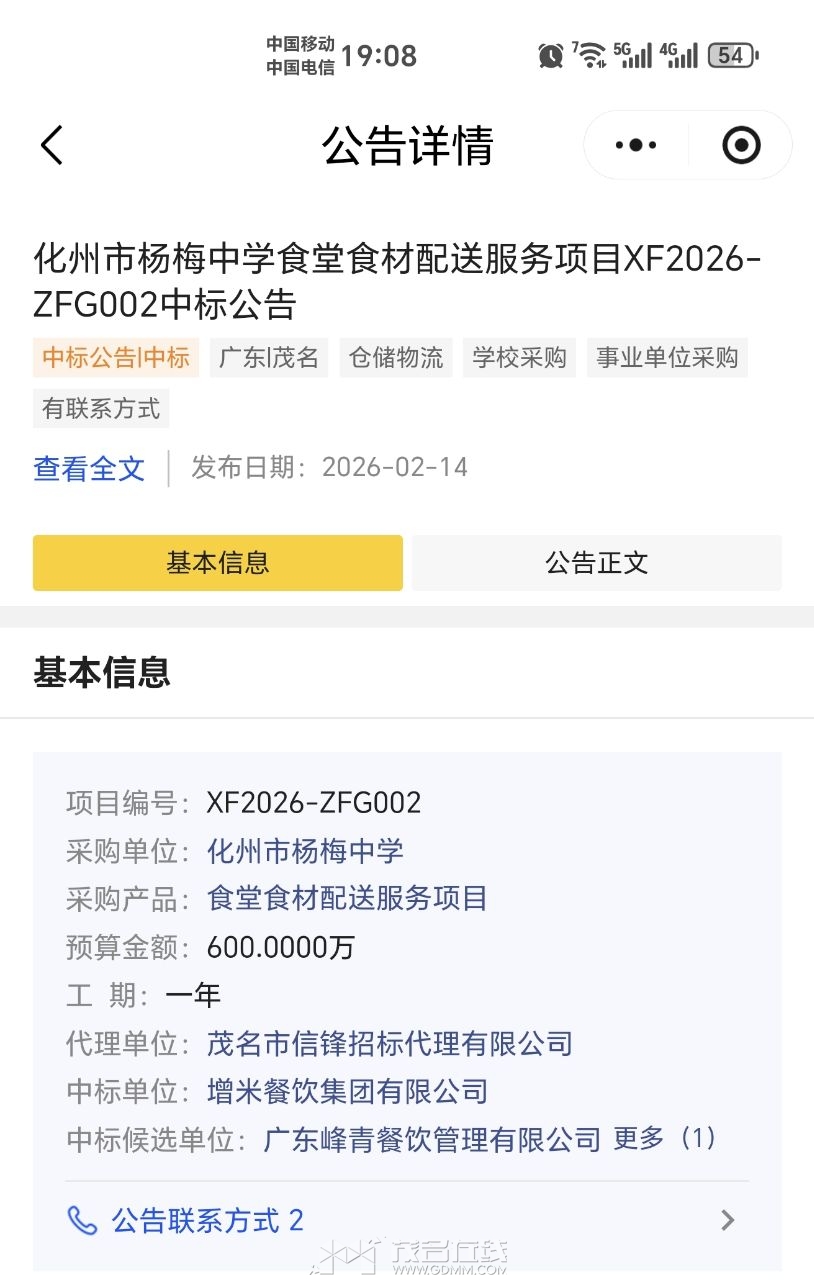Open agency 茂名市信锋招标代理有限公司
The height and width of the screenshot is (1280, 814).
(x=389, y=1044)
